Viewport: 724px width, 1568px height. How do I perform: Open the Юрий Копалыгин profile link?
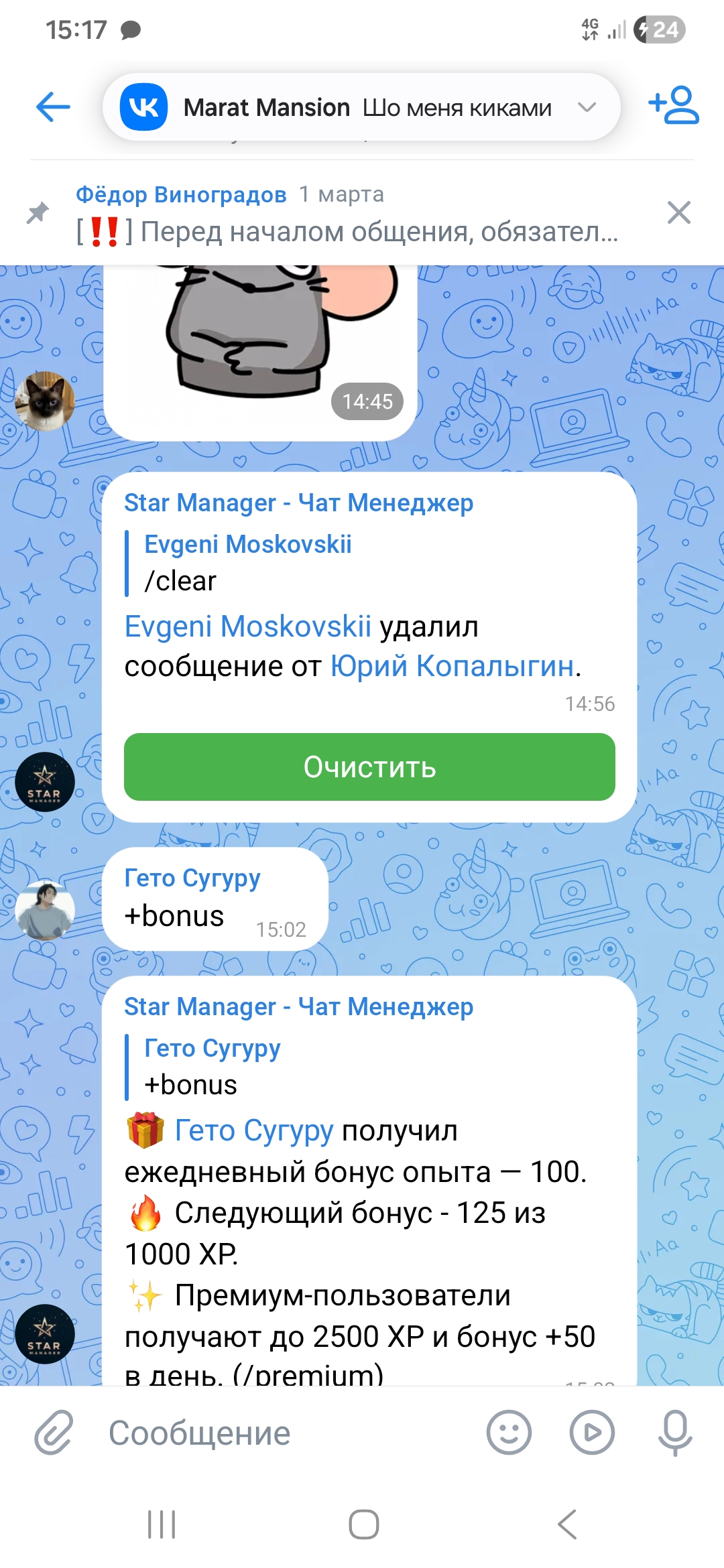coord(452,667)
